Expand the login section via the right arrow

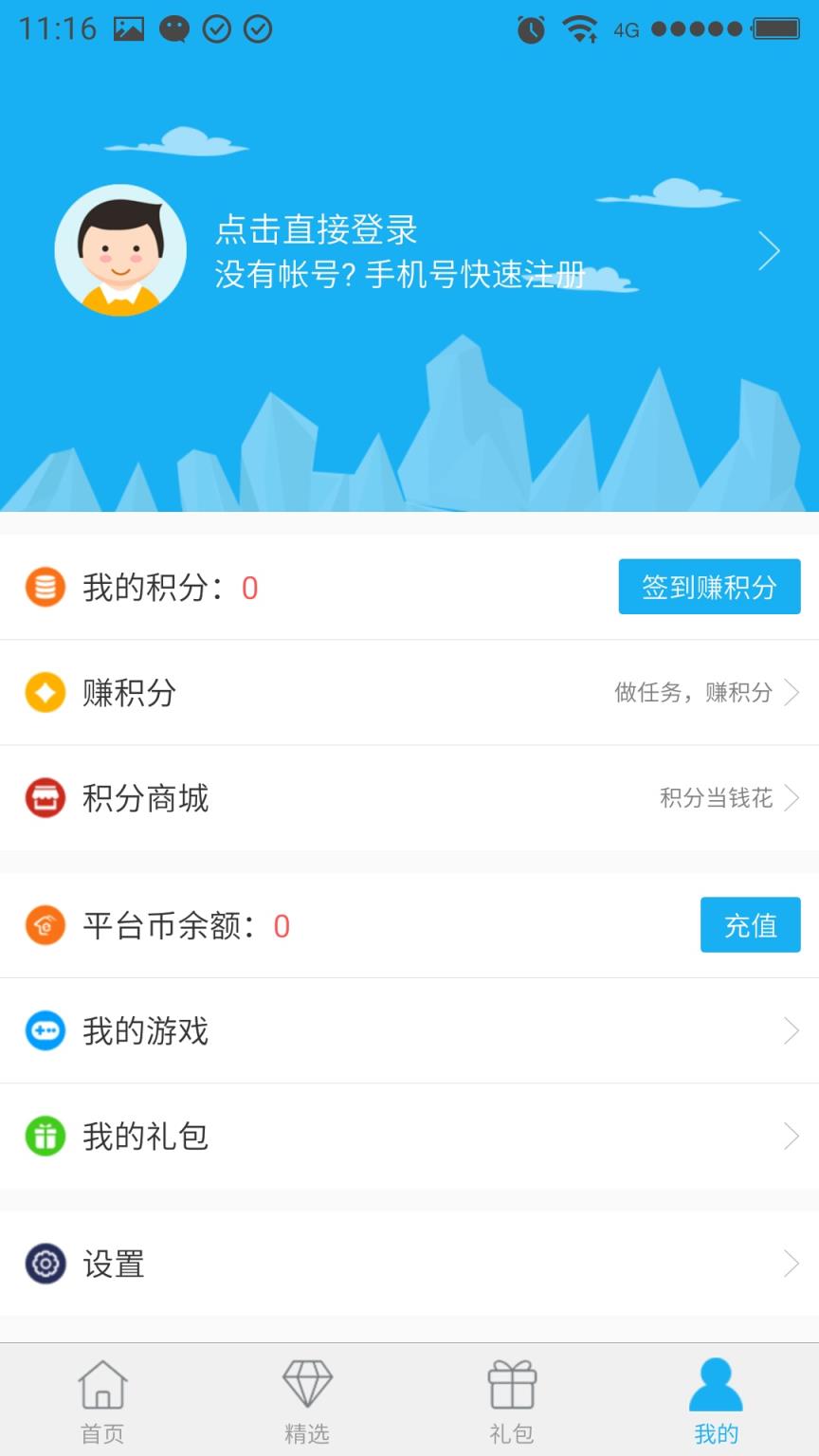[770, 250]
